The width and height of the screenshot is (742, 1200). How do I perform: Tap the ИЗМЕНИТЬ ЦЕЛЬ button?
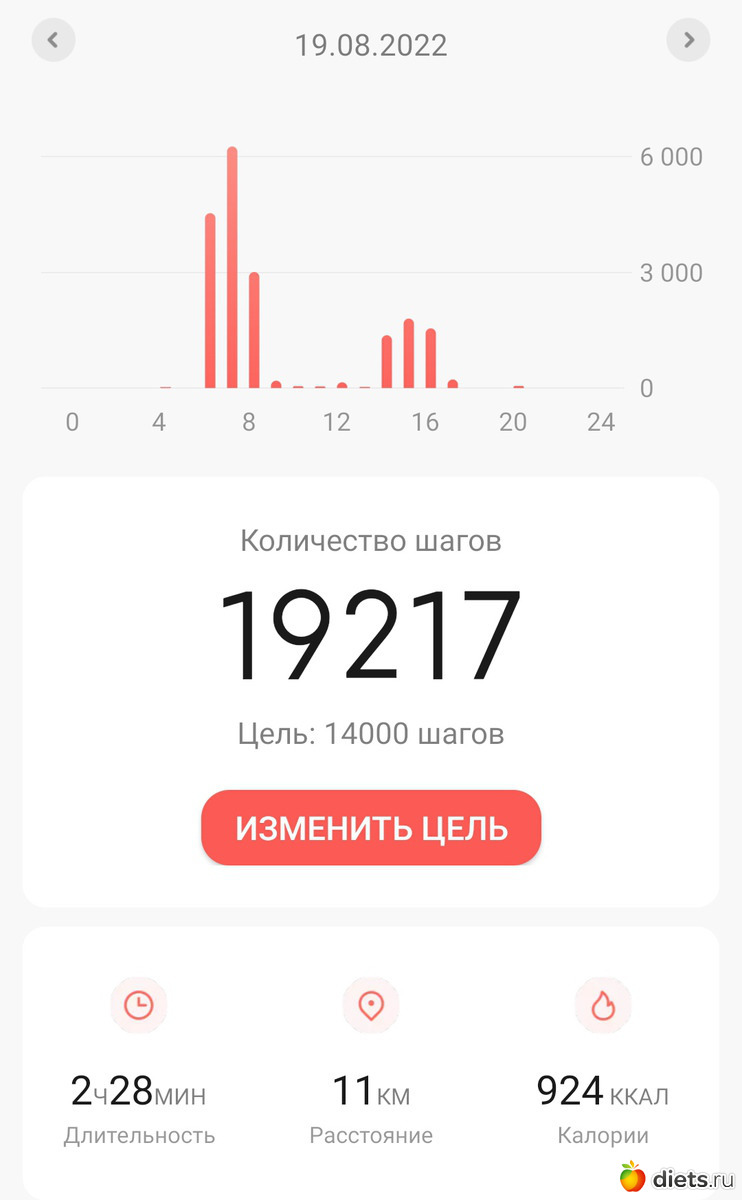(x=371, y=828)
